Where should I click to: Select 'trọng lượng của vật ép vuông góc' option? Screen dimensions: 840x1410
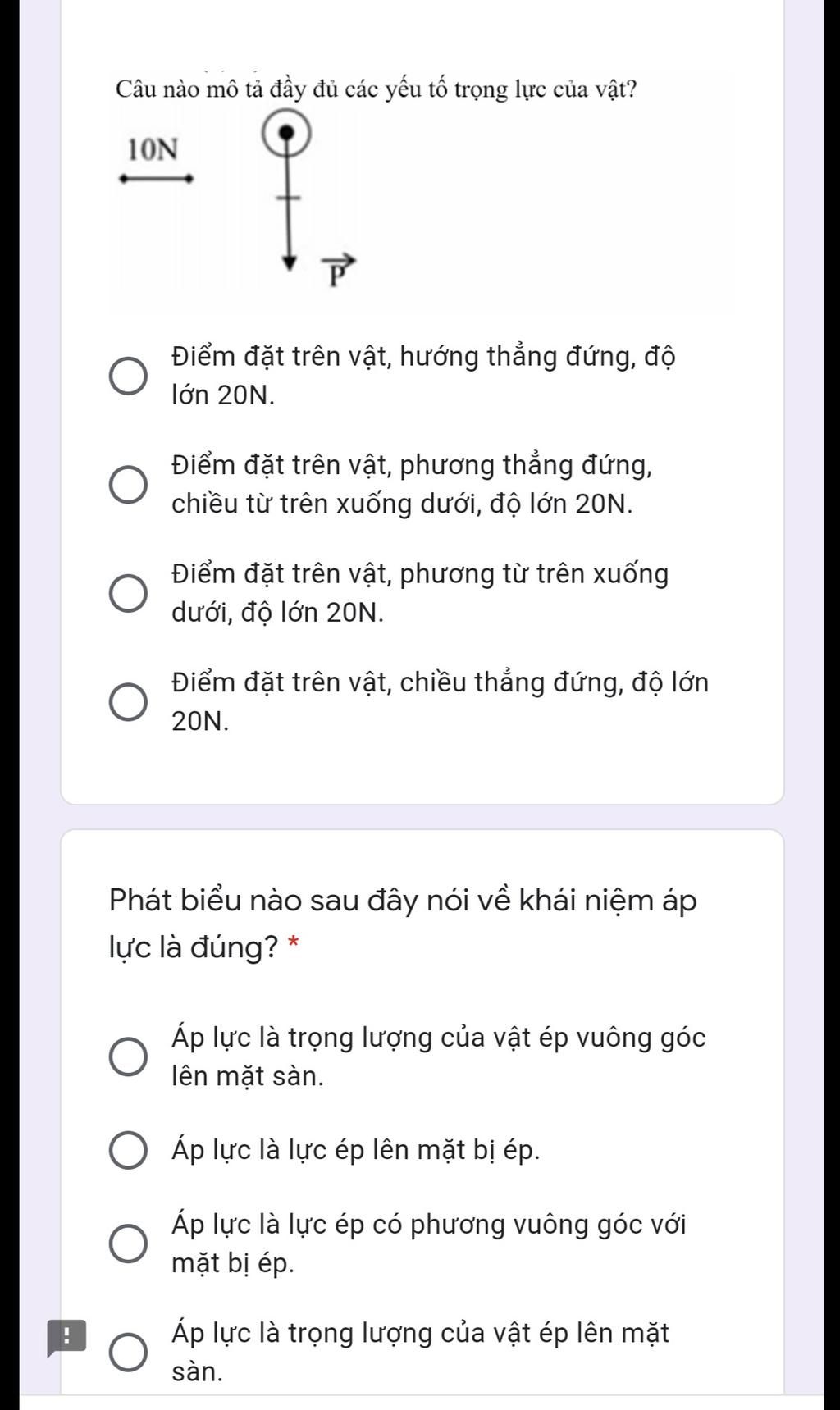click(x=130, y=1056)
